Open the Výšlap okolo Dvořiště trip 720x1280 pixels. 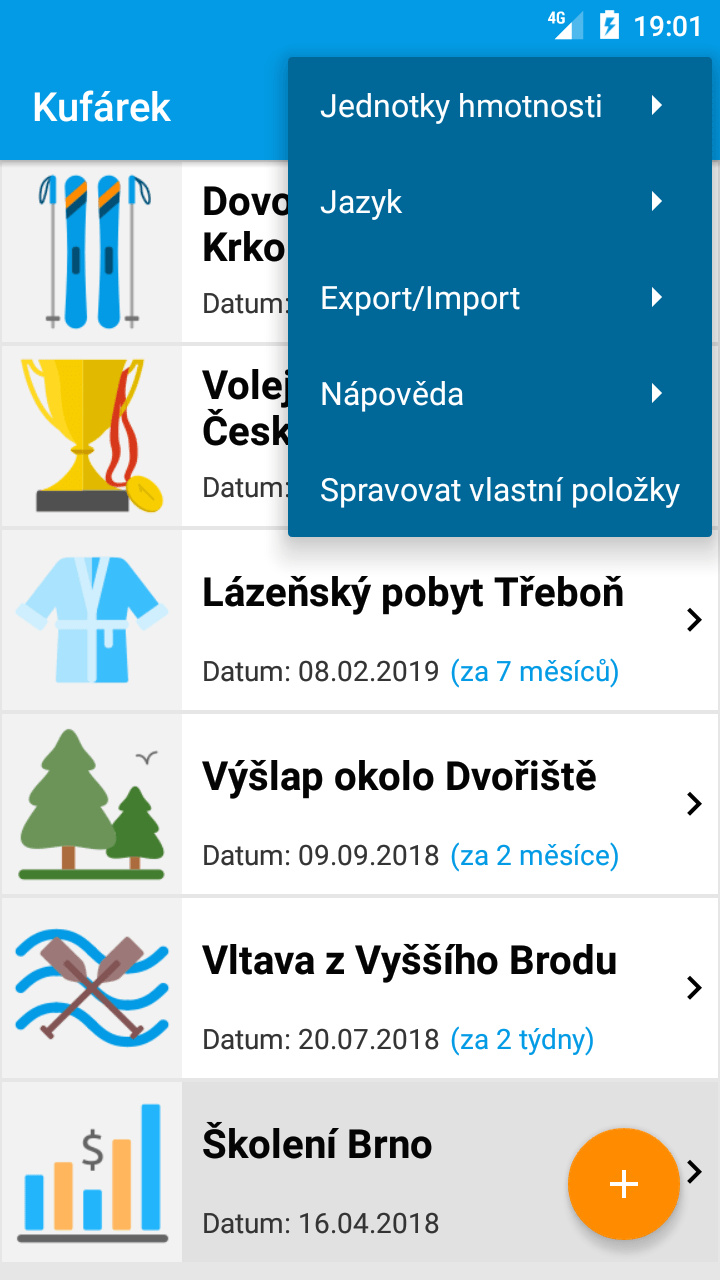[x=360, y=804]
